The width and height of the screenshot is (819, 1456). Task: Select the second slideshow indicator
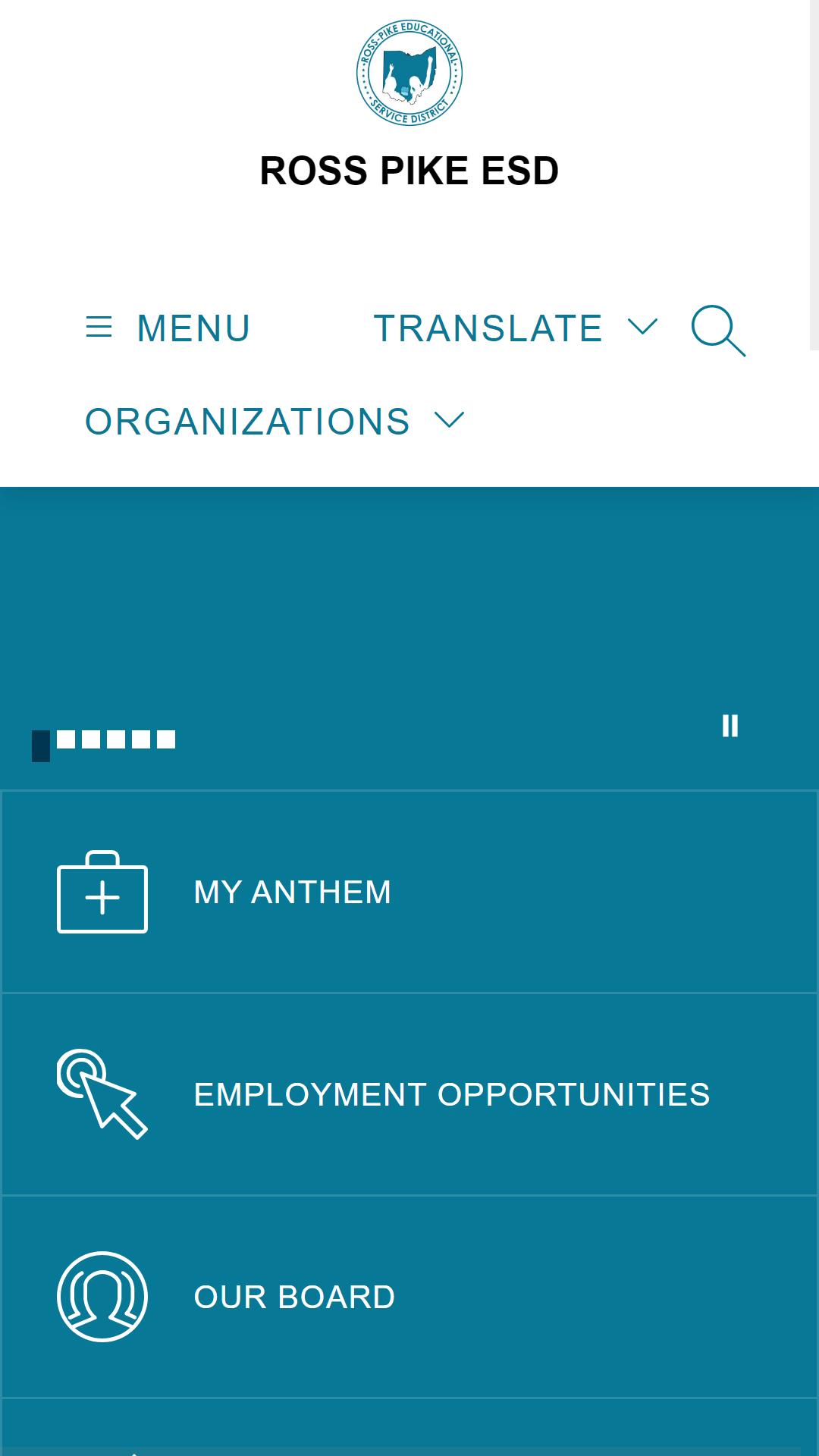click(66, 739)
